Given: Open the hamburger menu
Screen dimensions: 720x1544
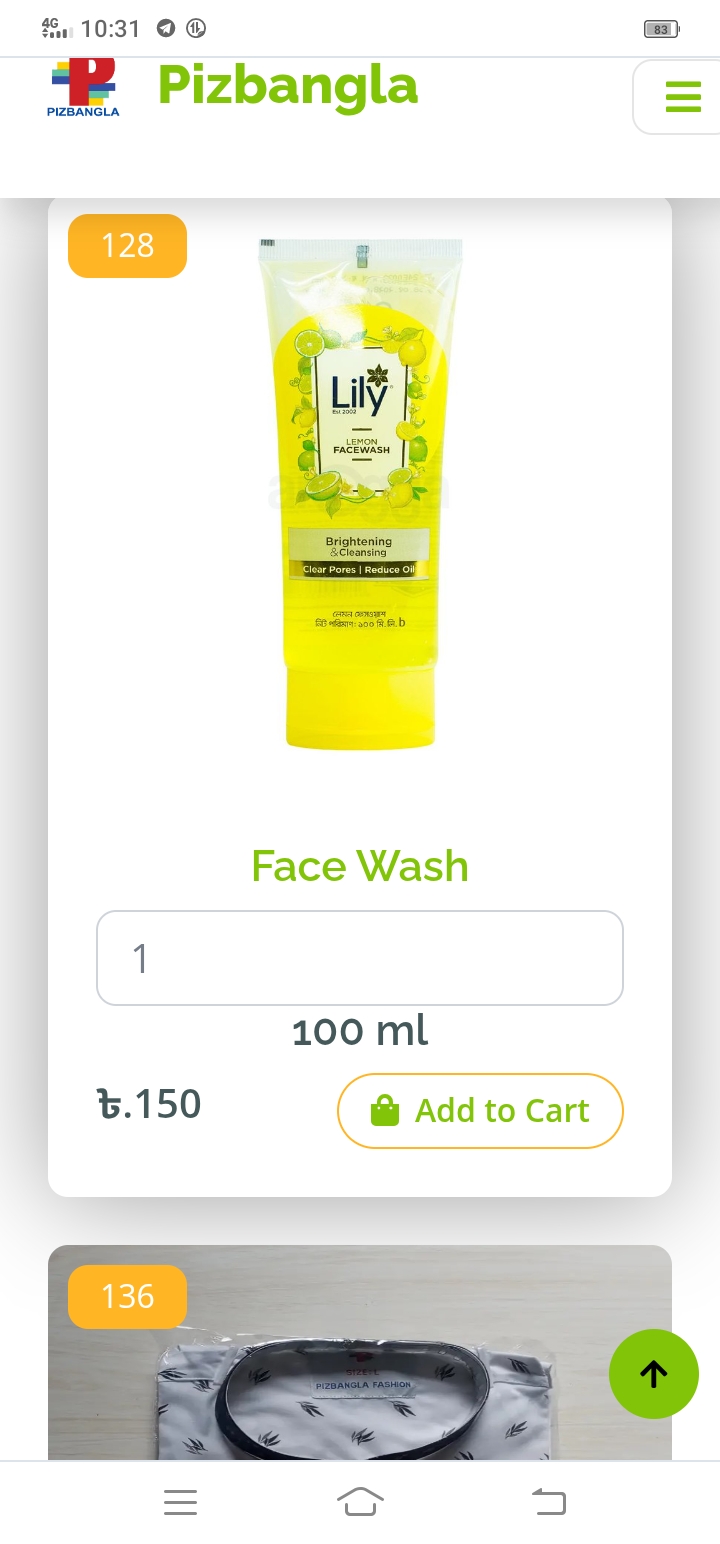Looking at the screenshot, I should tap(682, 97).
